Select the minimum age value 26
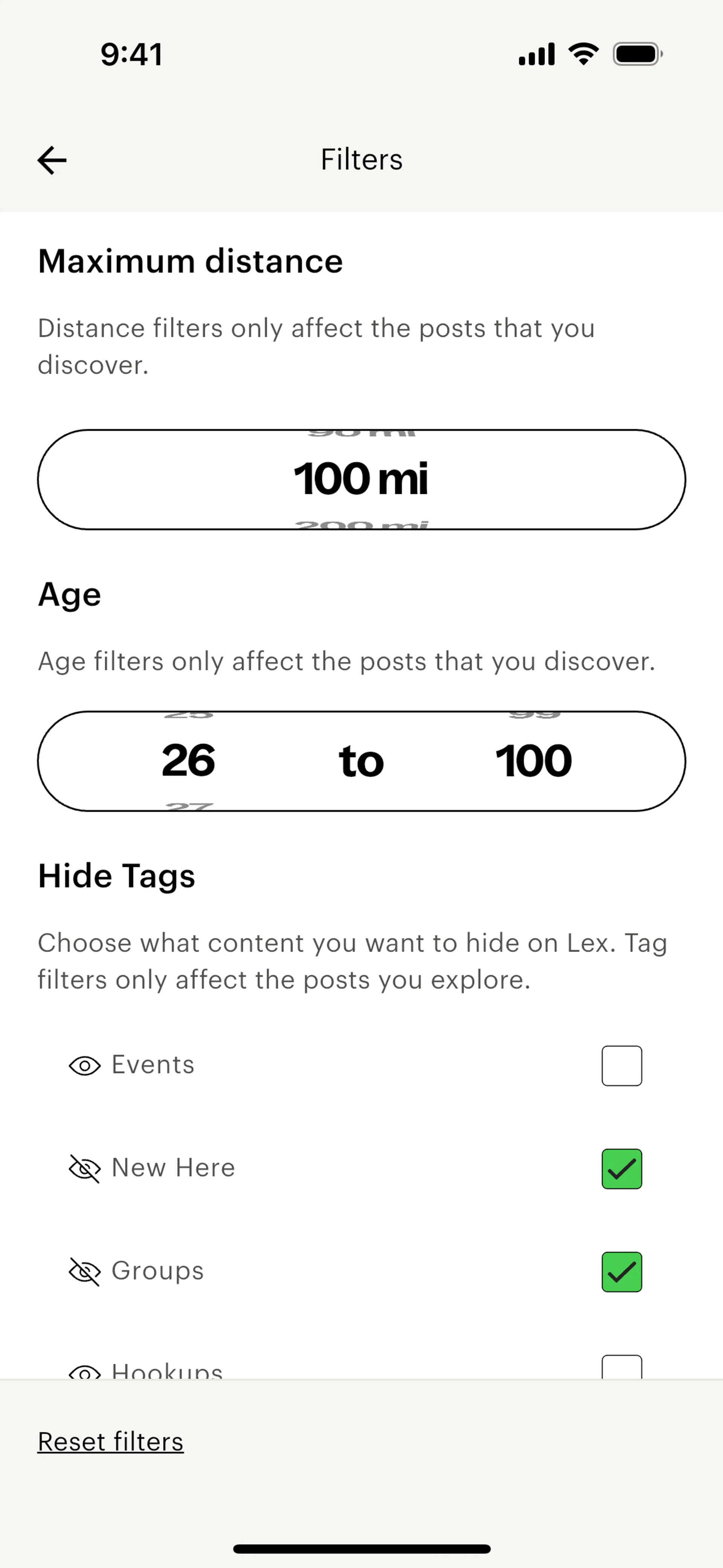723x1568 pixels. [189, 760]
